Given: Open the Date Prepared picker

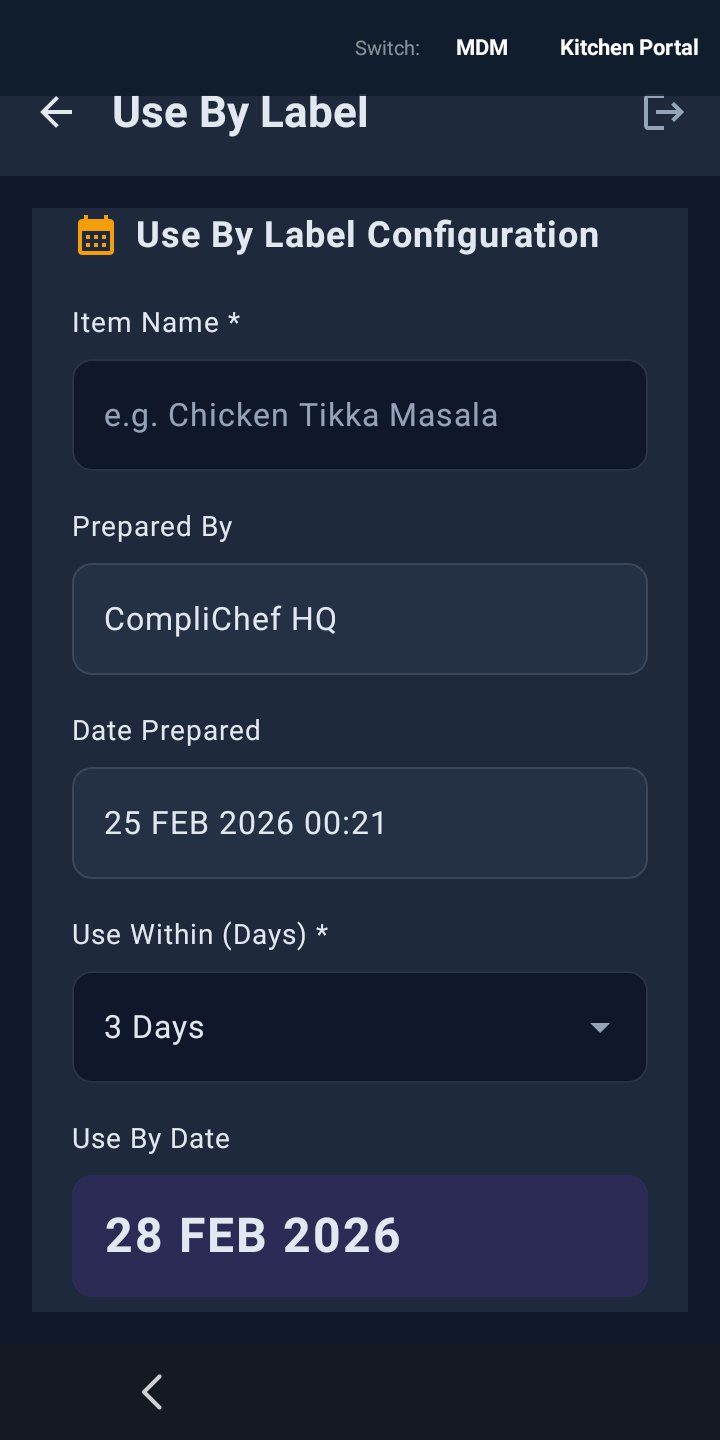Looking at the screenshot, I should point(360,823).
